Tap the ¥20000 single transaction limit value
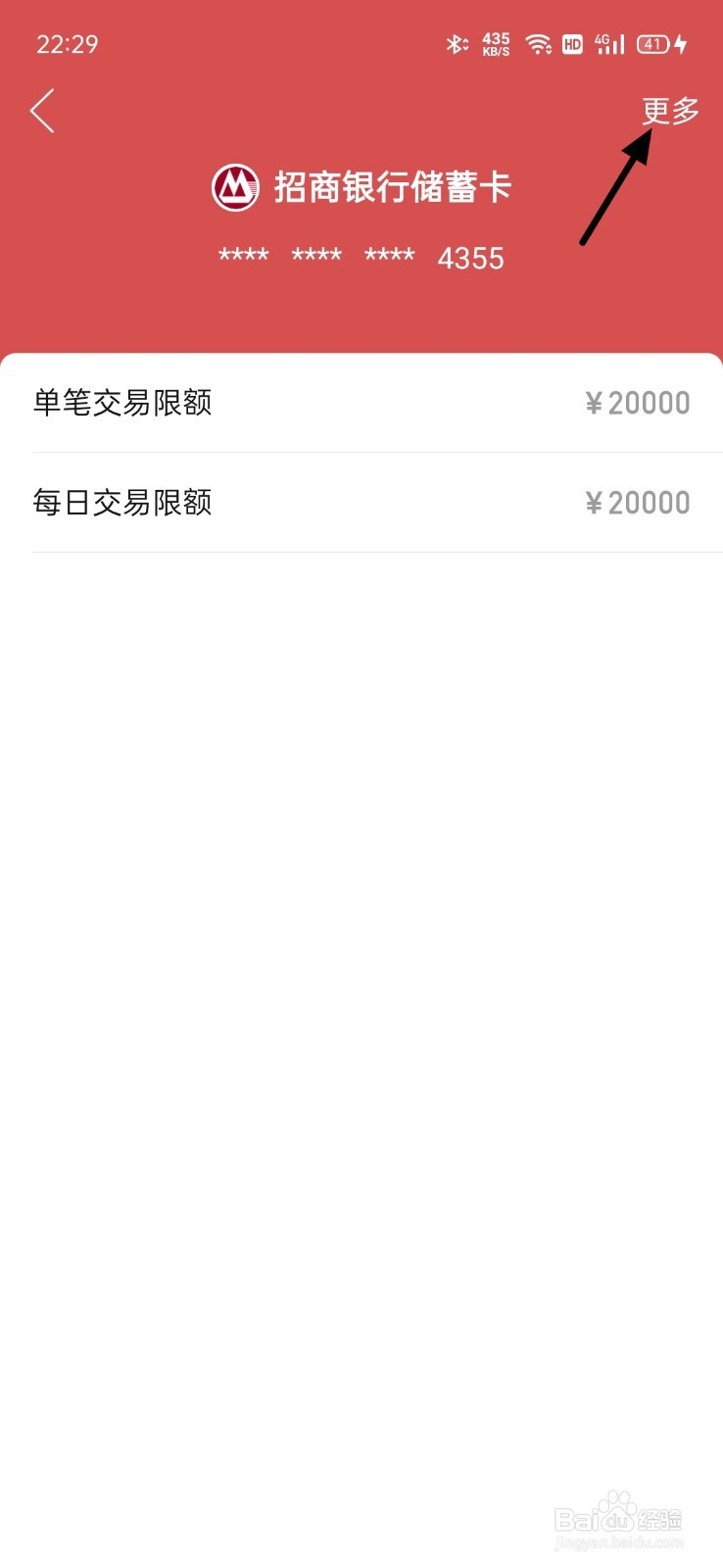The image size is (723, 1568). (x=637, y=403)
